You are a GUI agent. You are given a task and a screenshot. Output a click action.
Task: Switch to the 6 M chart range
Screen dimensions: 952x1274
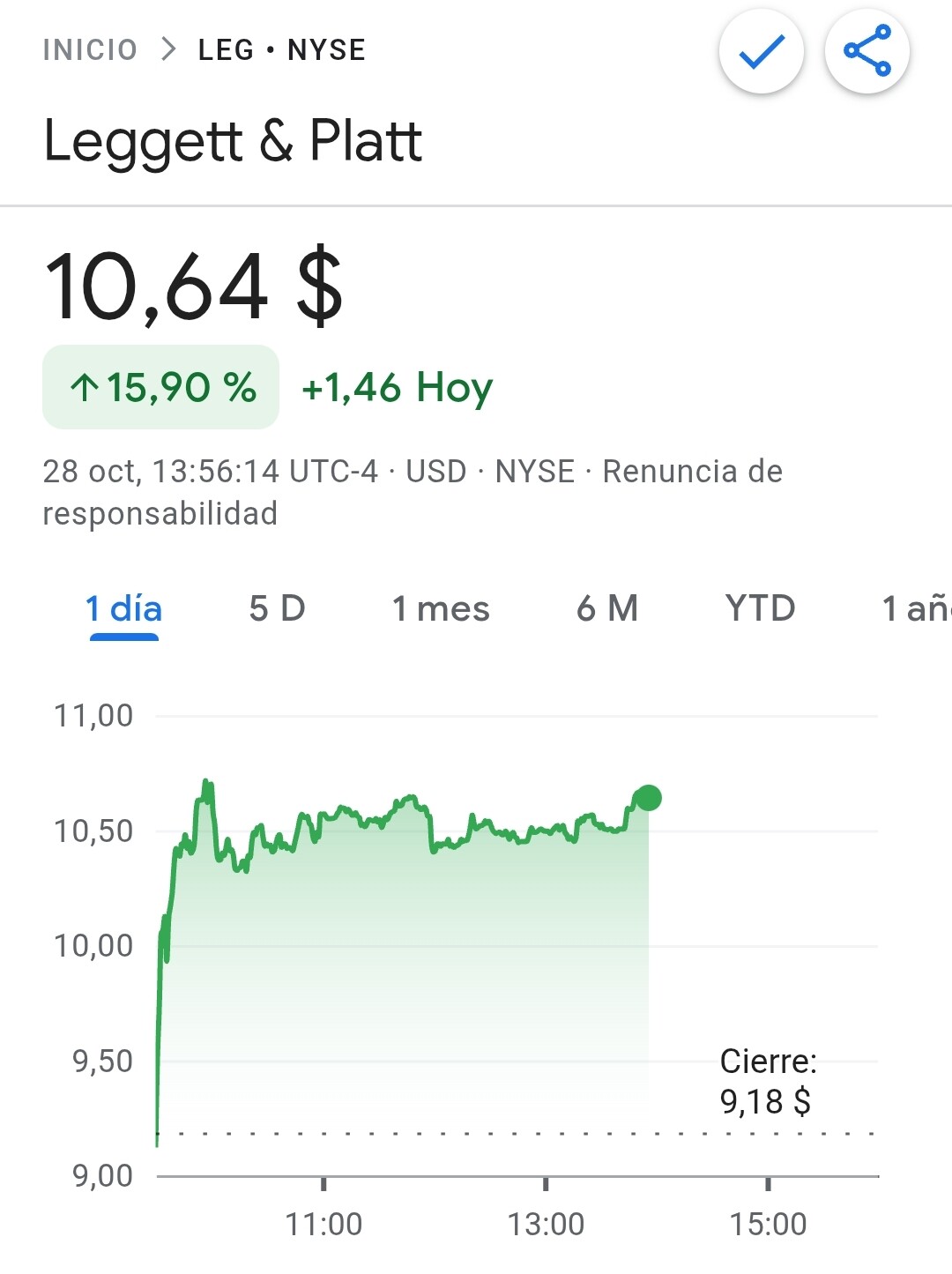tap(607, 608)
